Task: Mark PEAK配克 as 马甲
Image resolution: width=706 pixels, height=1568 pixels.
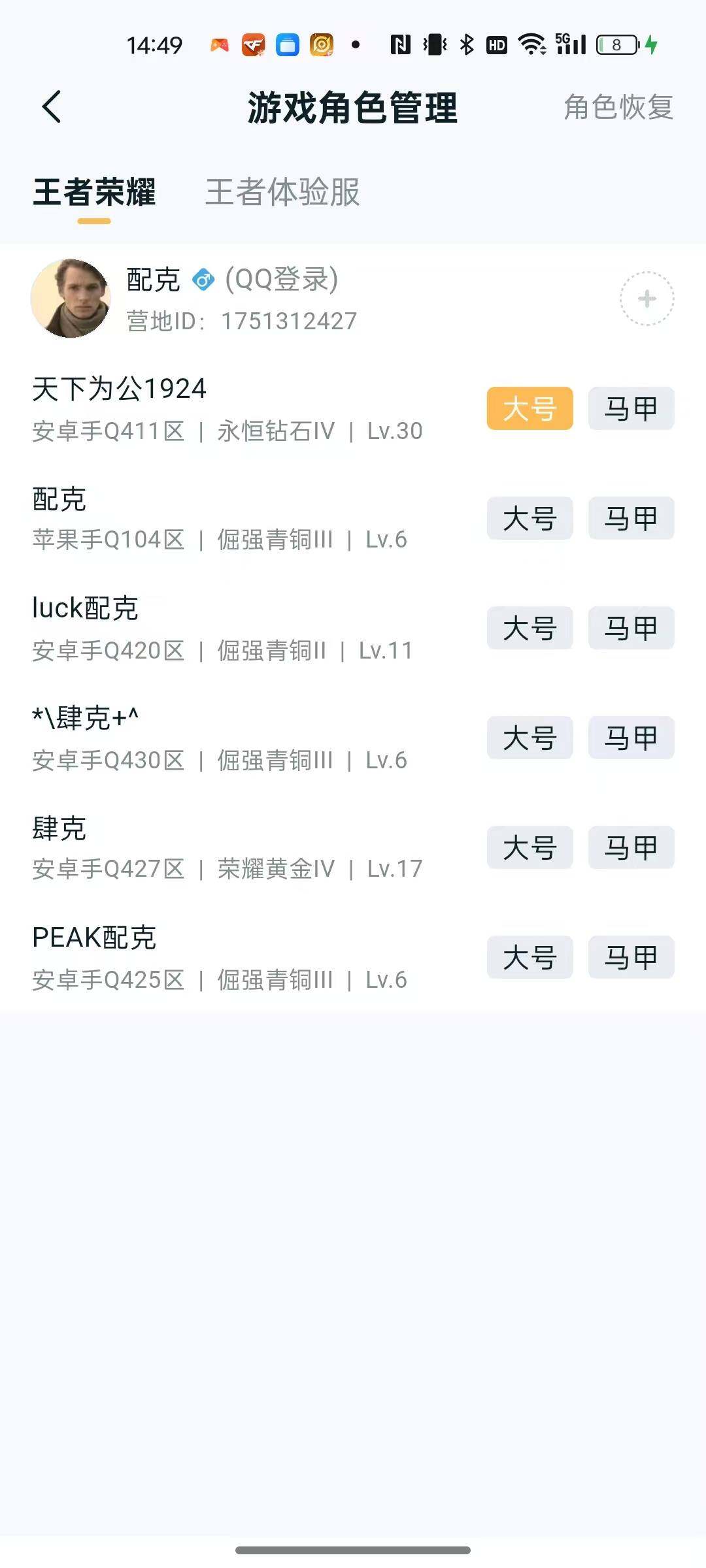Action: (630, 957)
